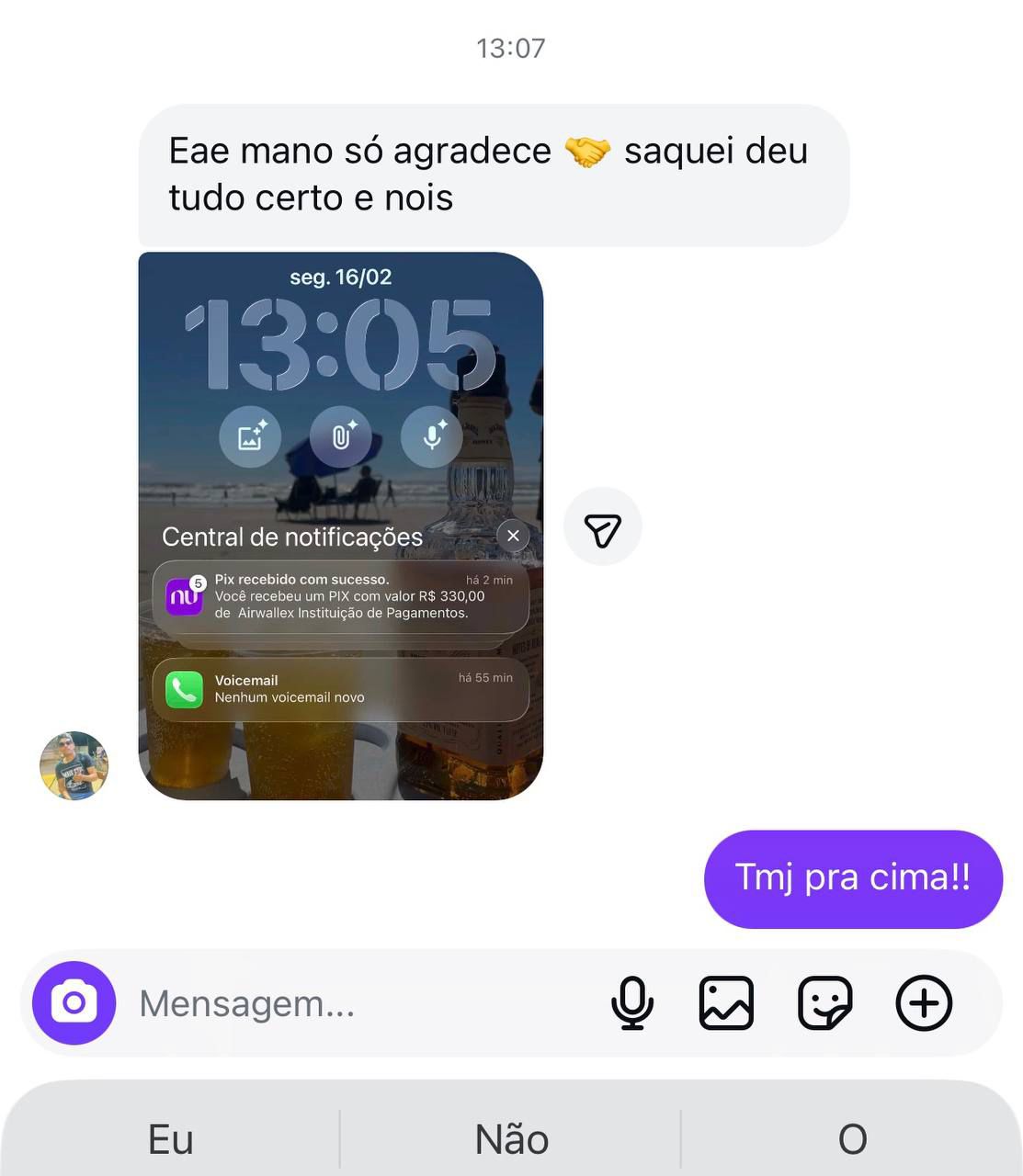The image size is (1023, 1176).
Task: Forward the screenshot using the paper plane icon
Action: point(602,526)
